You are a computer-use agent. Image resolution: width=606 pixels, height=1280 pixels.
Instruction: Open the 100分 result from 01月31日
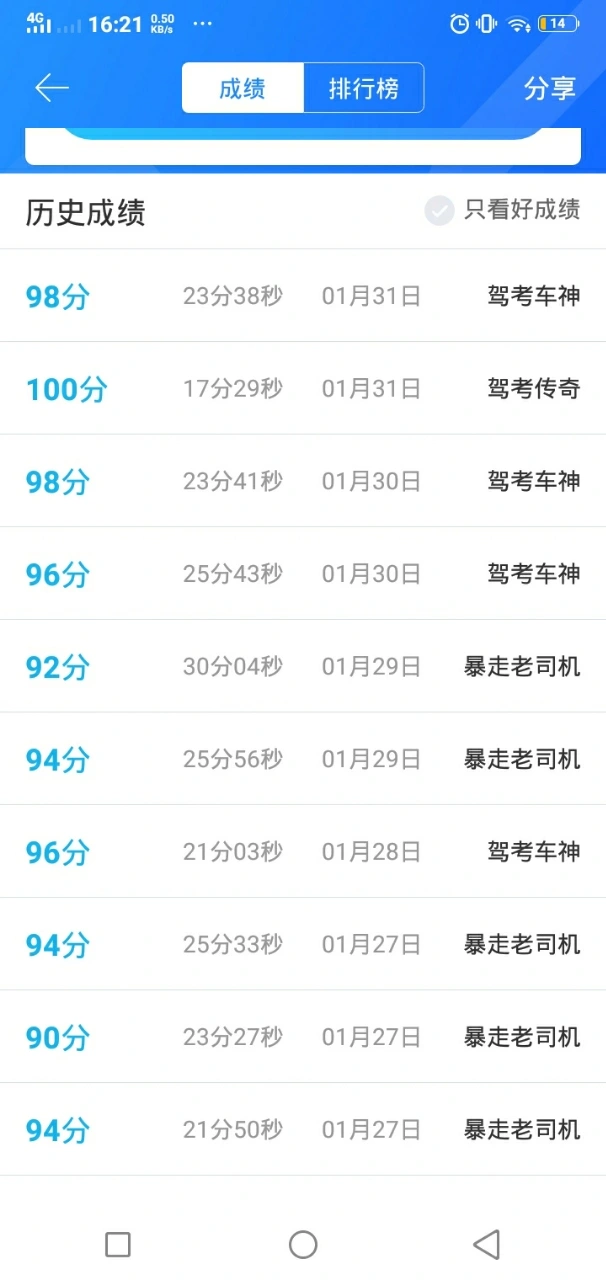point(303,388)
